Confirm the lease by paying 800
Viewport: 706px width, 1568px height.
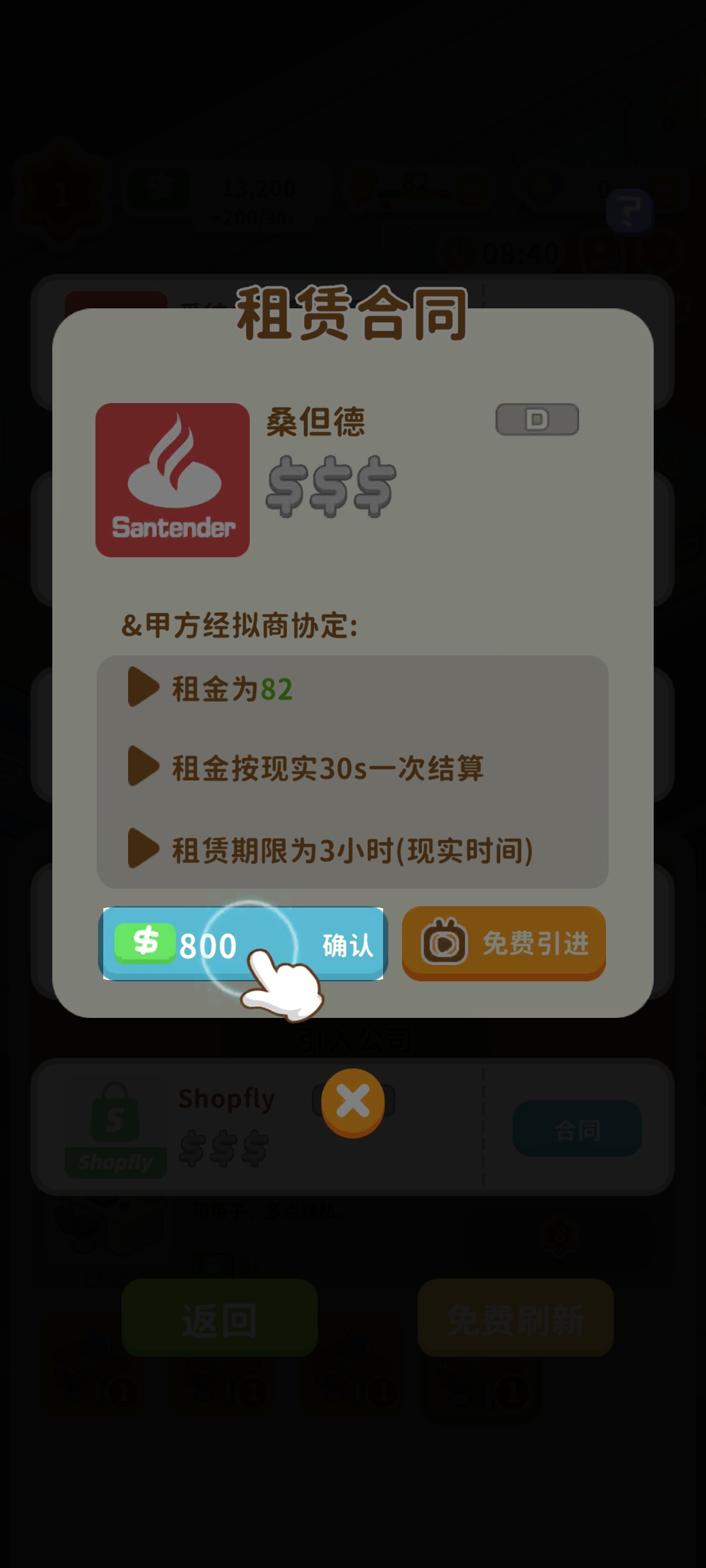pyautogui.click(x=243, y=943)
